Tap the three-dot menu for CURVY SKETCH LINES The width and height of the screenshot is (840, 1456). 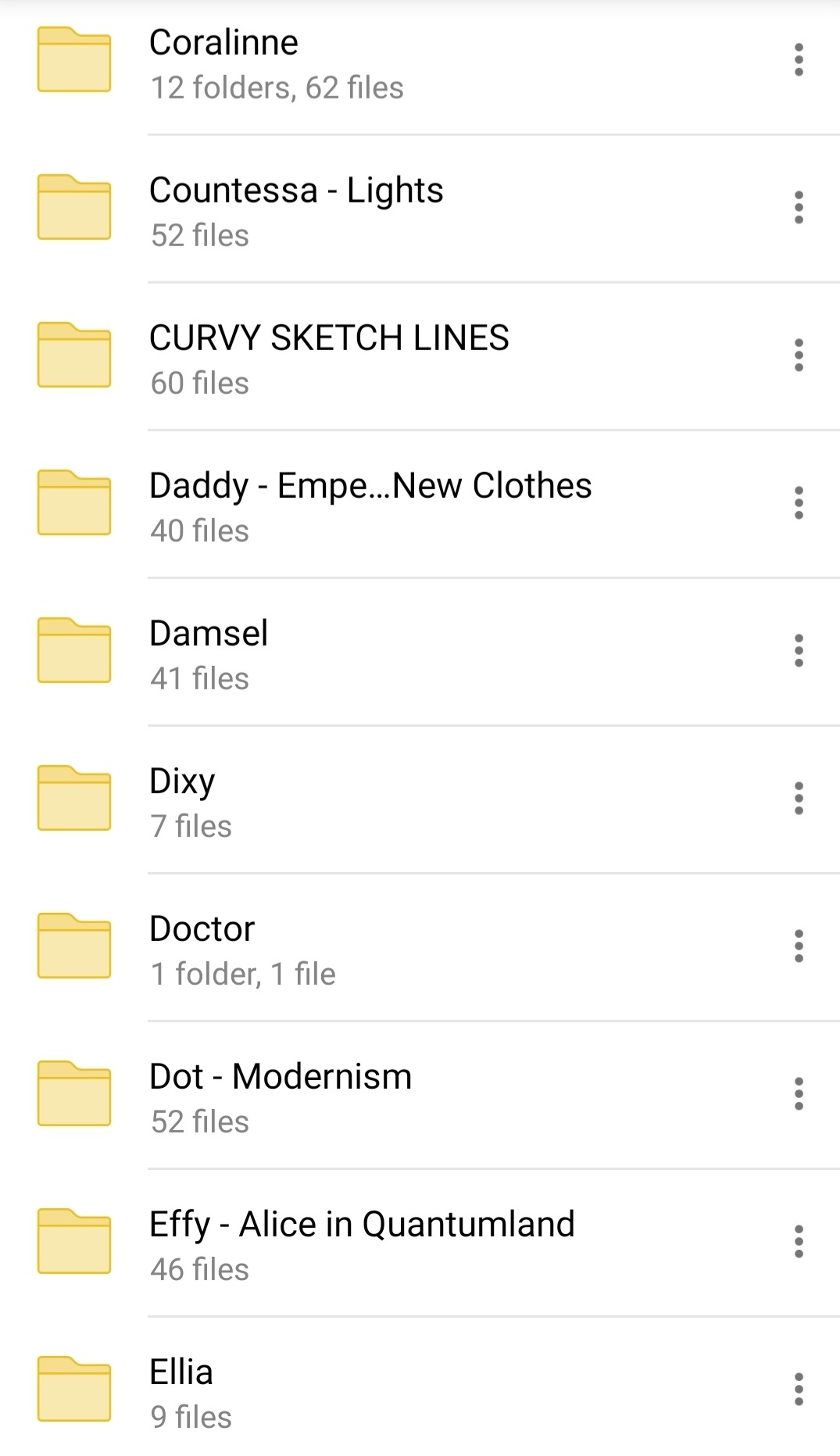[x=798, y=356]
